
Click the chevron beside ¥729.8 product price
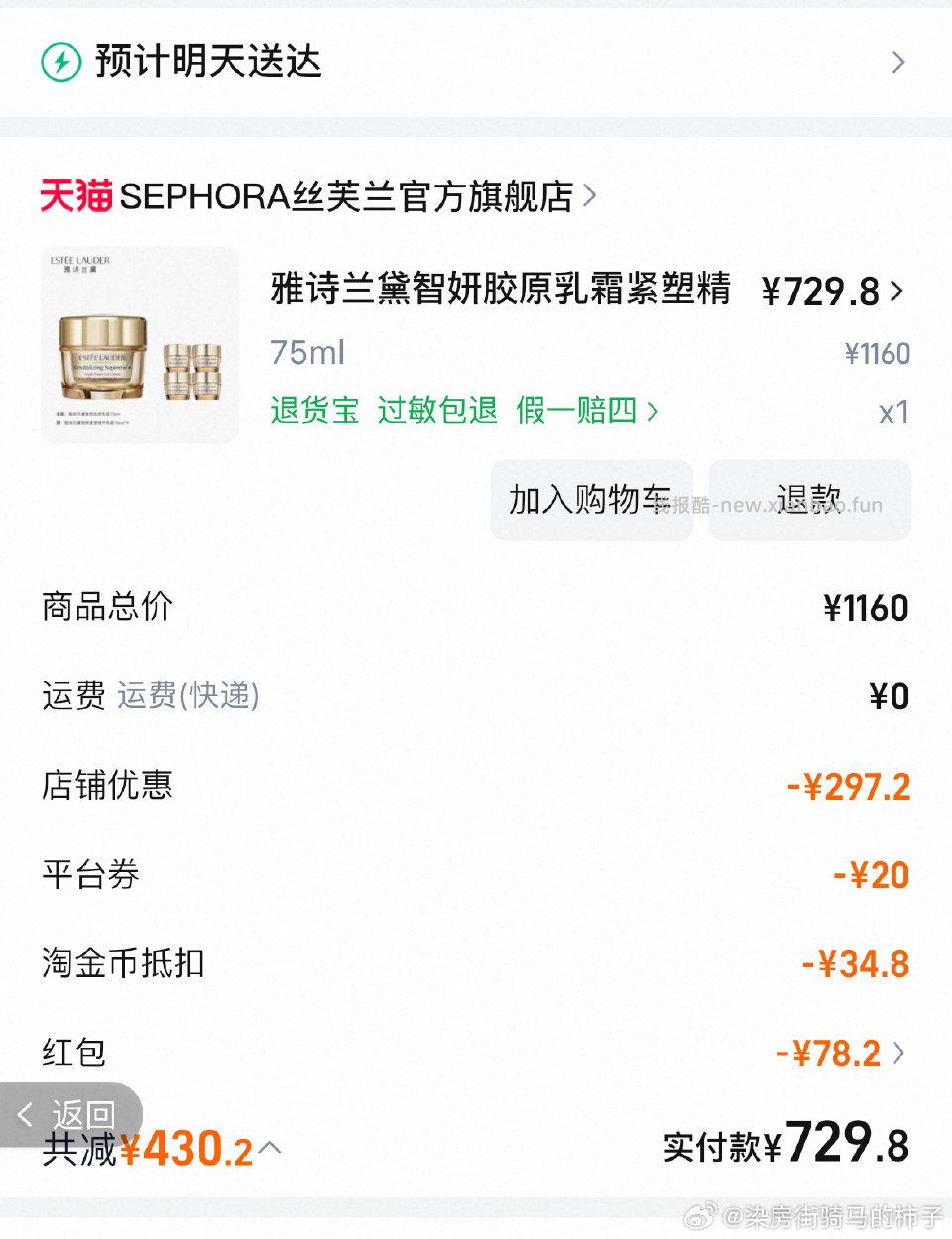click(897, 291)
